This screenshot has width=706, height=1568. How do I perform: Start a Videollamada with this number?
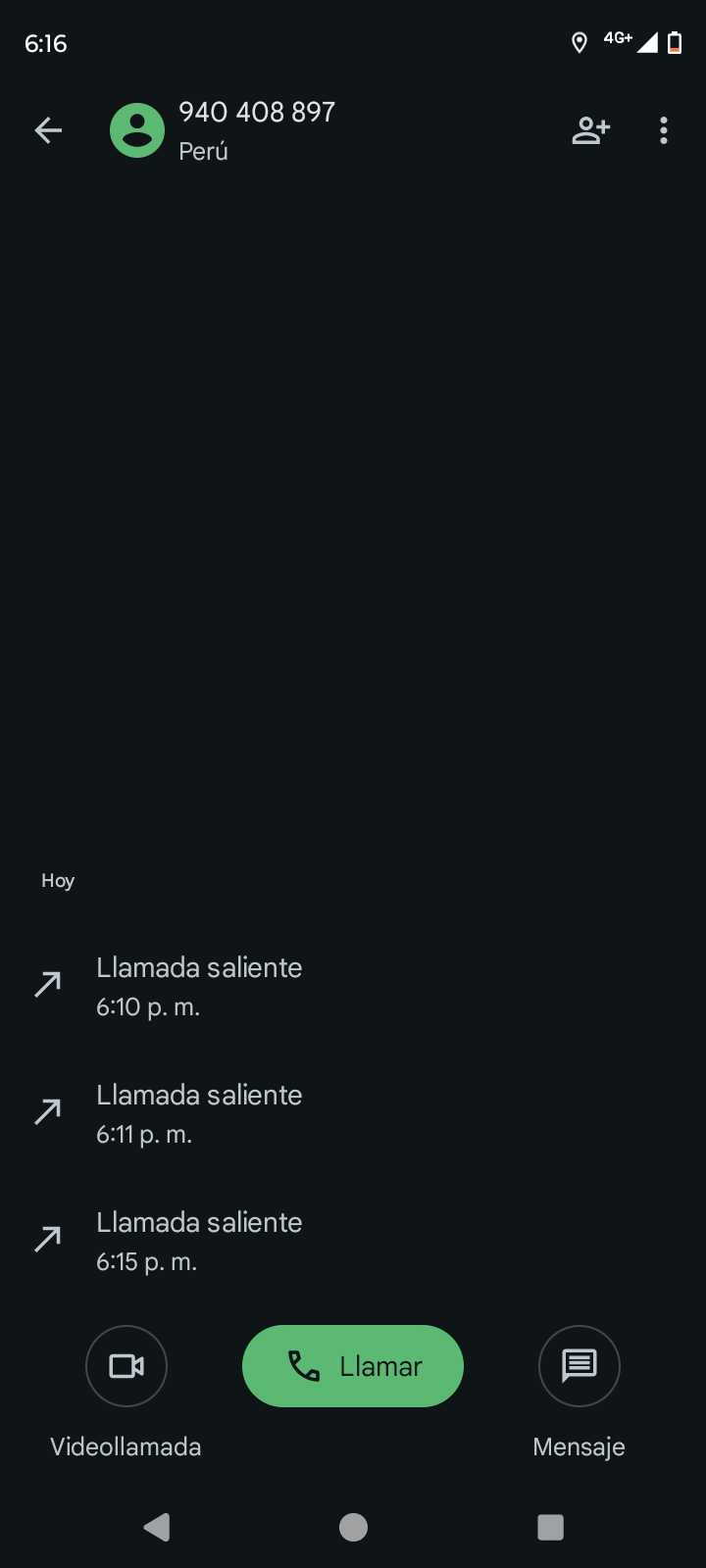click(126, 1366)
